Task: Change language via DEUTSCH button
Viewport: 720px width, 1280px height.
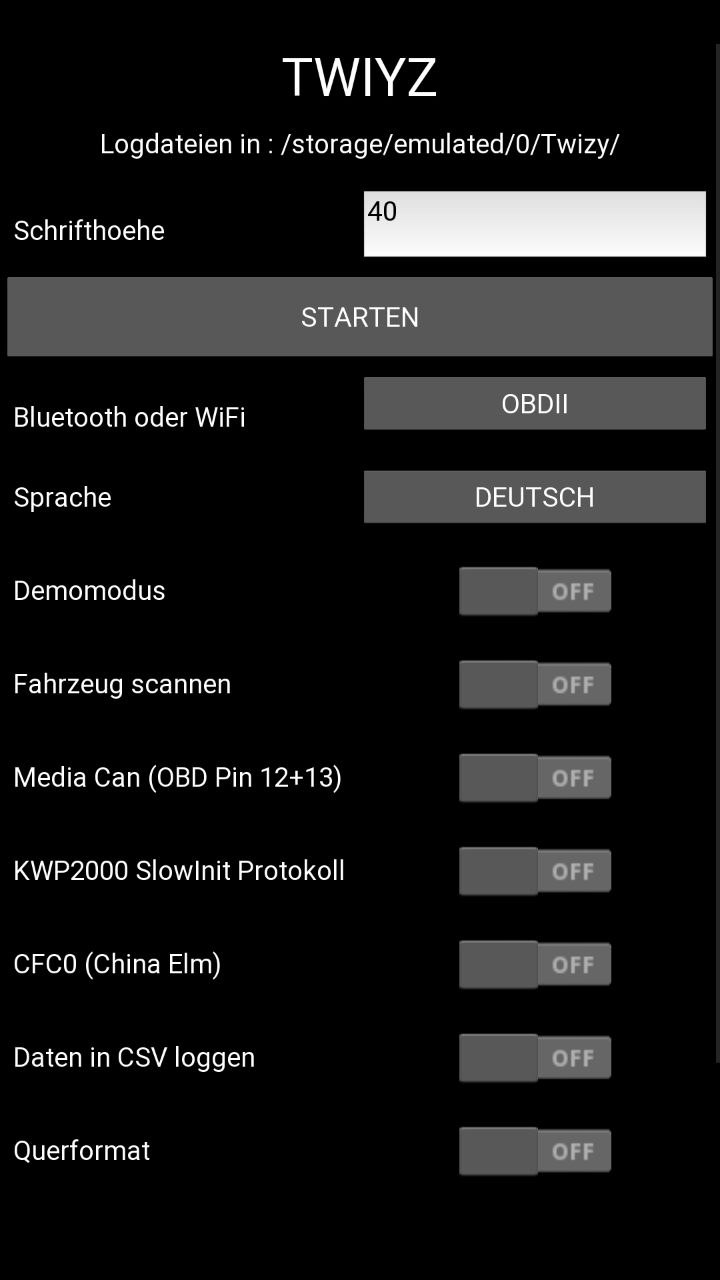Action: pos(534,497)
